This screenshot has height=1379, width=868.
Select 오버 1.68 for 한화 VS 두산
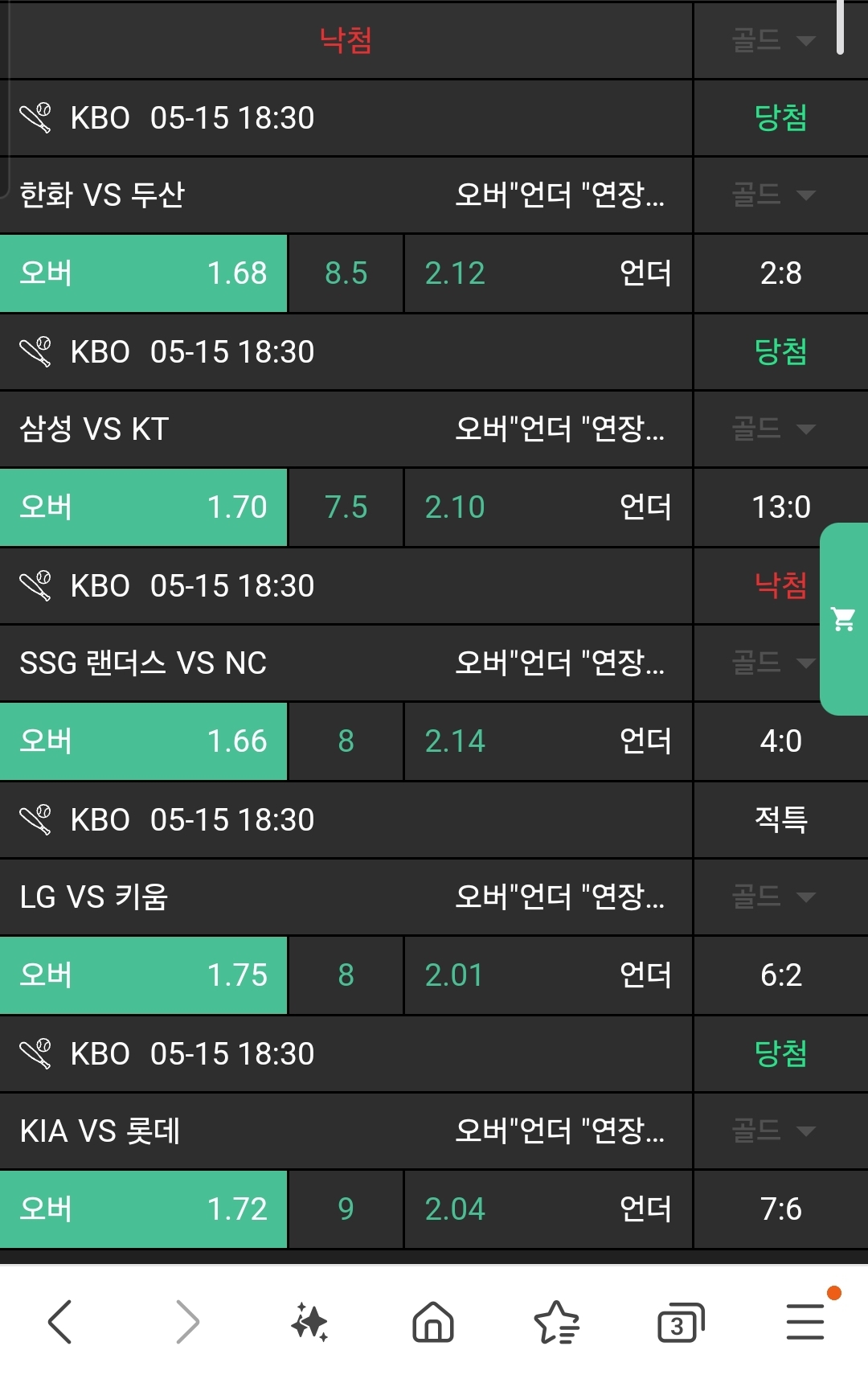click(x=143, y=273)
